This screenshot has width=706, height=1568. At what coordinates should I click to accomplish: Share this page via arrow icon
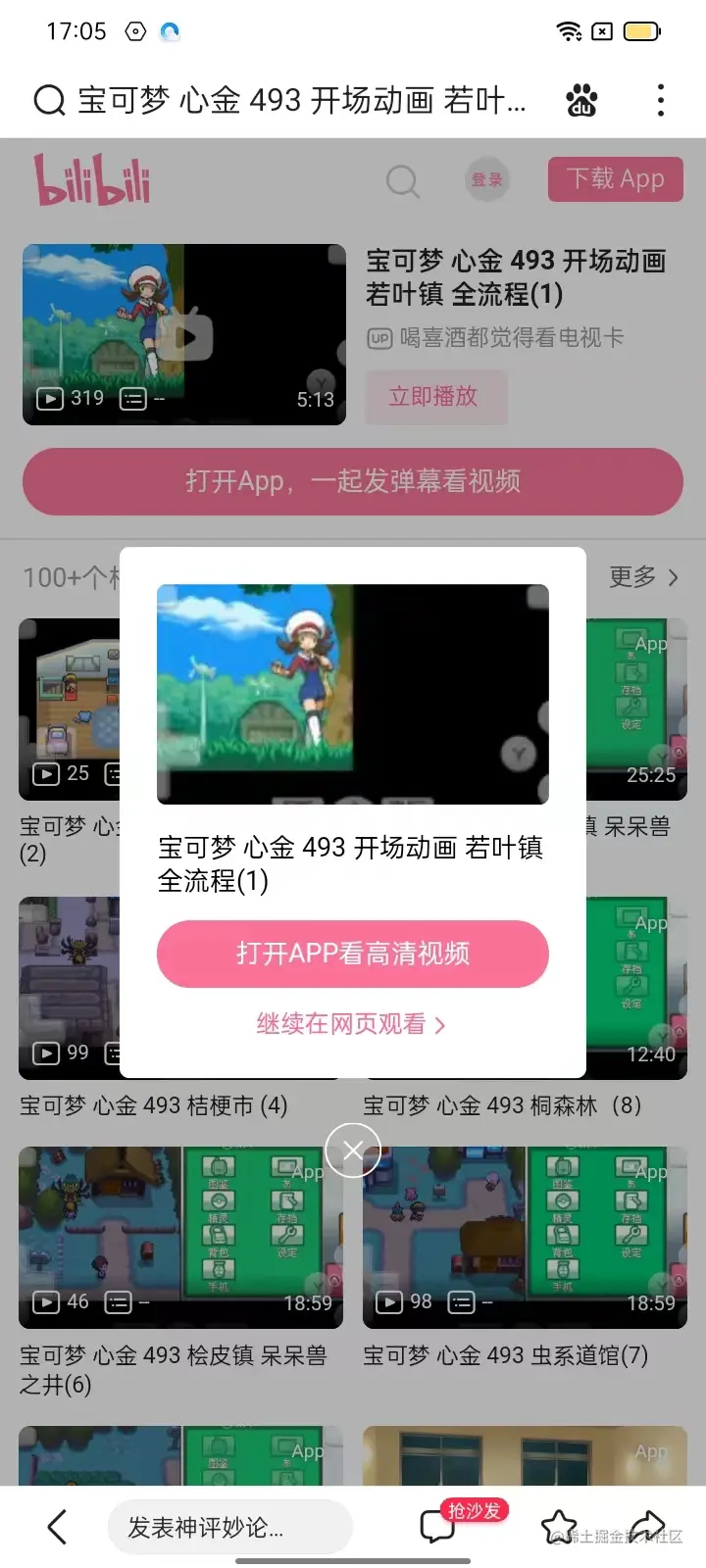(645, 1524)
